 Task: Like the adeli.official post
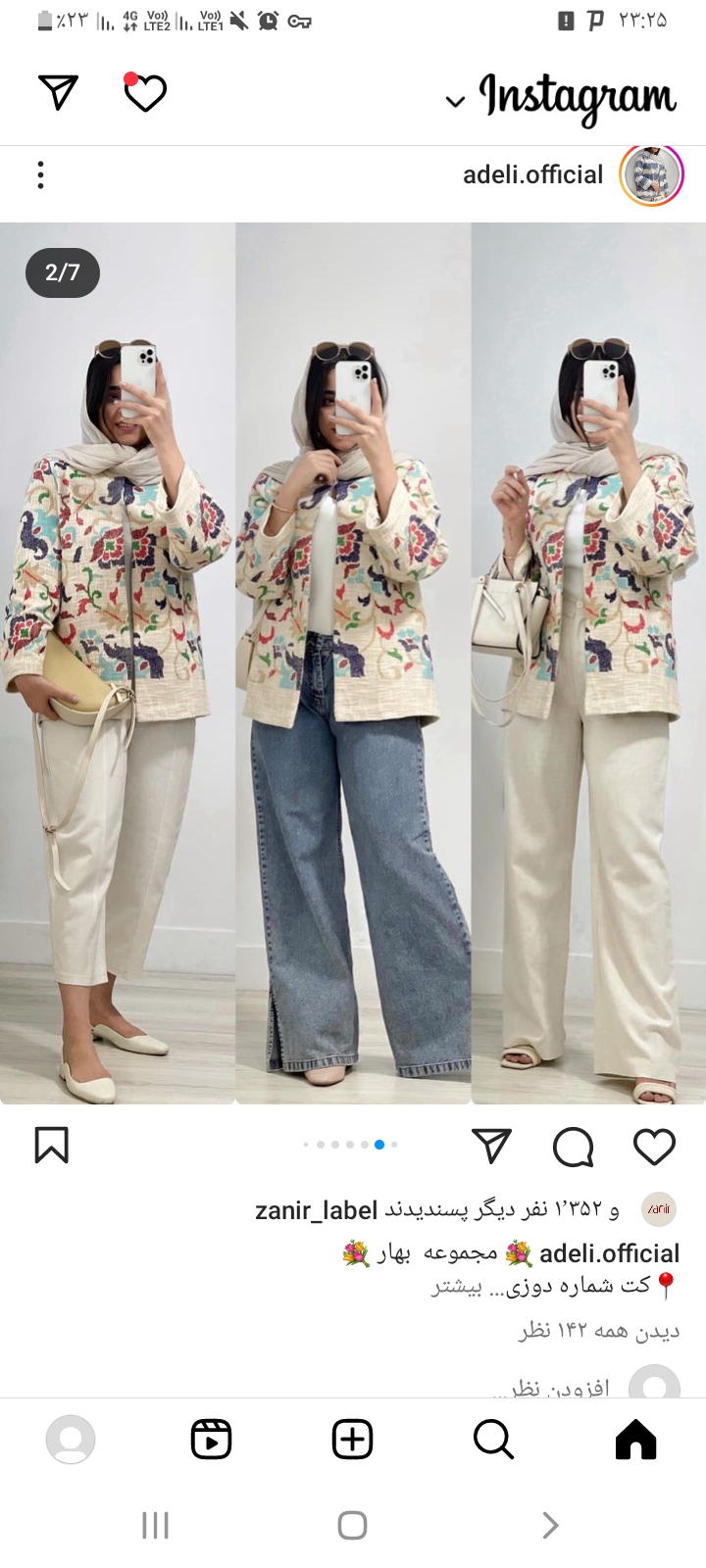click(654, 1146)
